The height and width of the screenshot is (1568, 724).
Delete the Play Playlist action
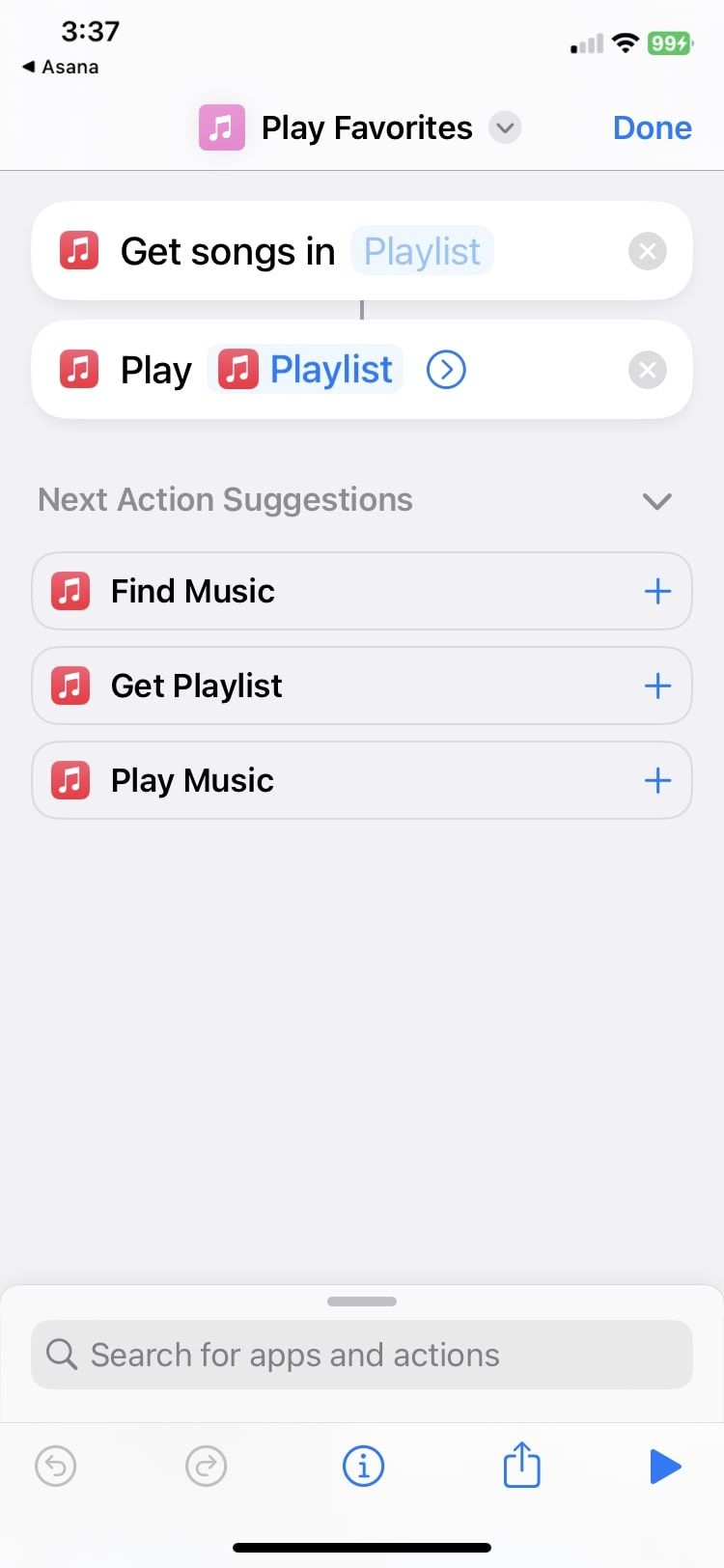tap(647, 370)
